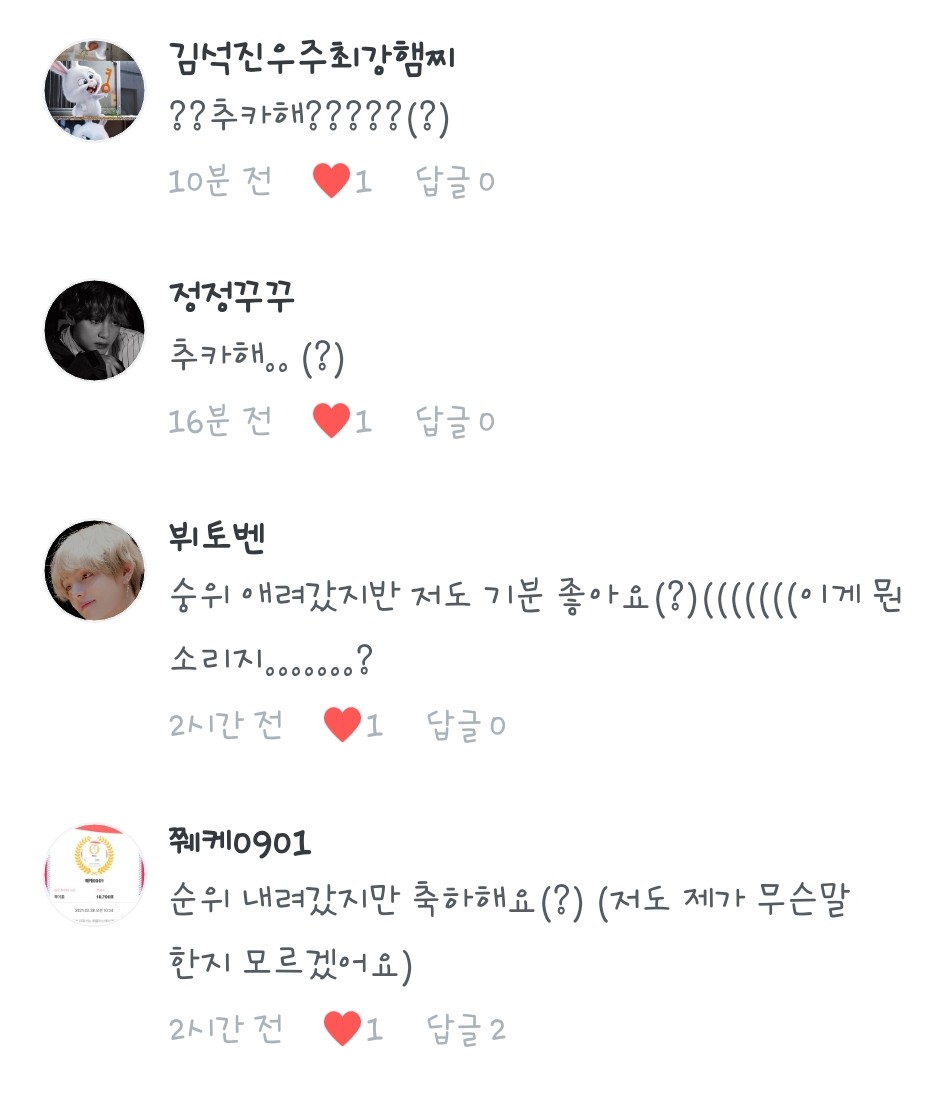Image resolution: width=947 pixels, height=1098 pixels.
Task: Open 정정꾸꾸's profile picture
Action: click(95, 330)
